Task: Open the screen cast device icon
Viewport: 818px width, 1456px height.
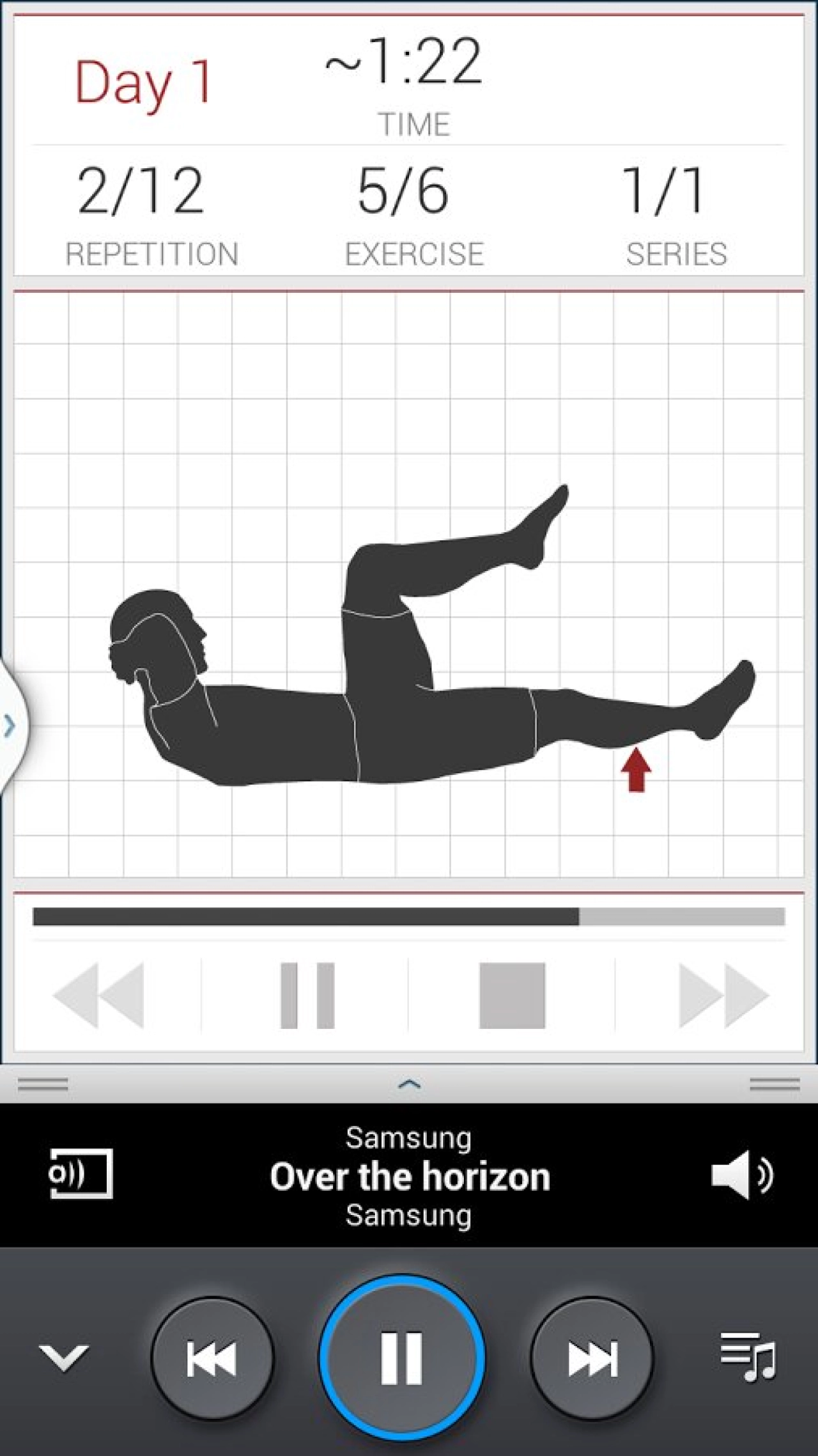Action: pyautogui.click(x=81, y=1173)
